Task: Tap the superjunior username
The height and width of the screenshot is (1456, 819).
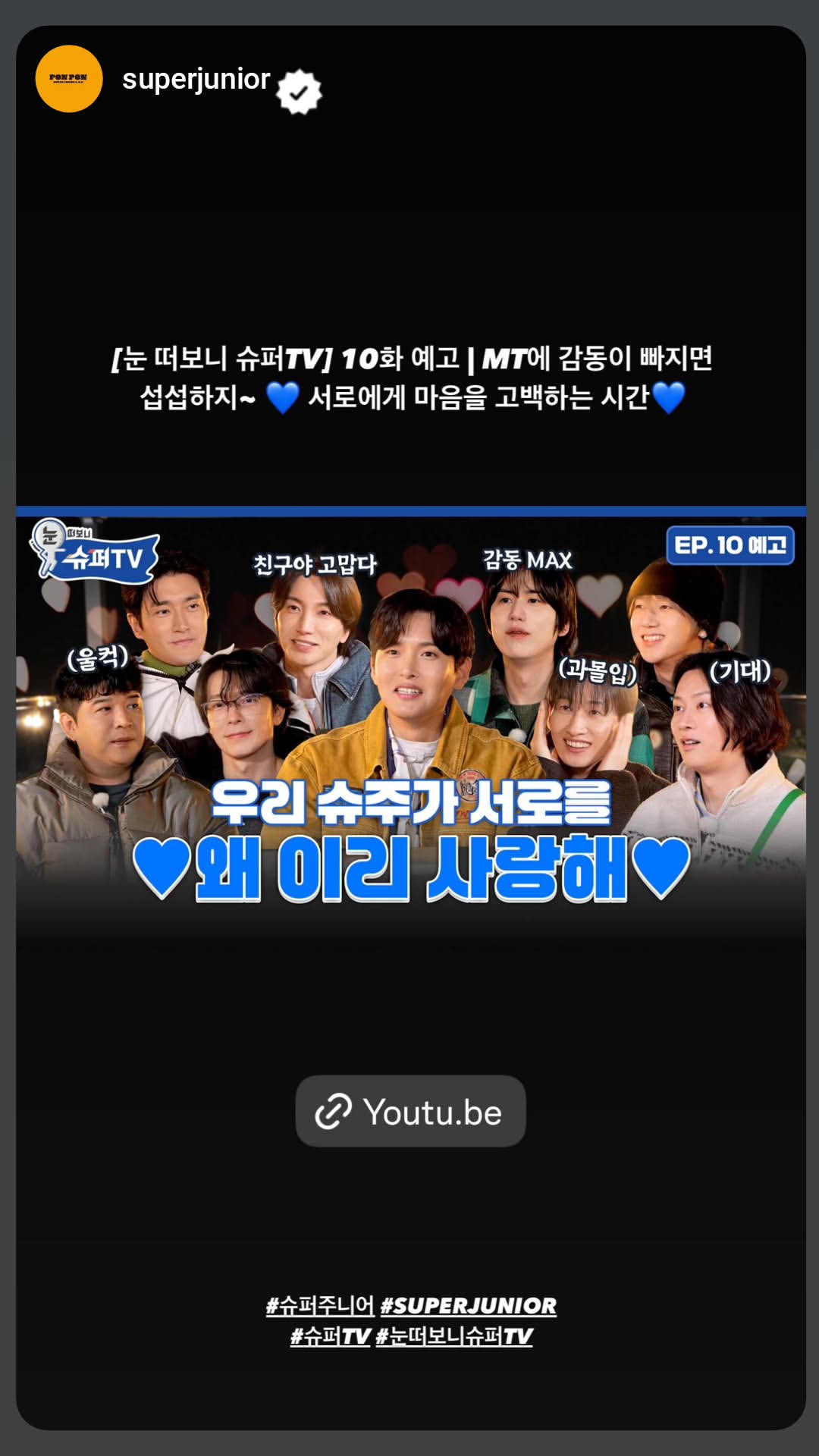Action: (x=196, y=80)
